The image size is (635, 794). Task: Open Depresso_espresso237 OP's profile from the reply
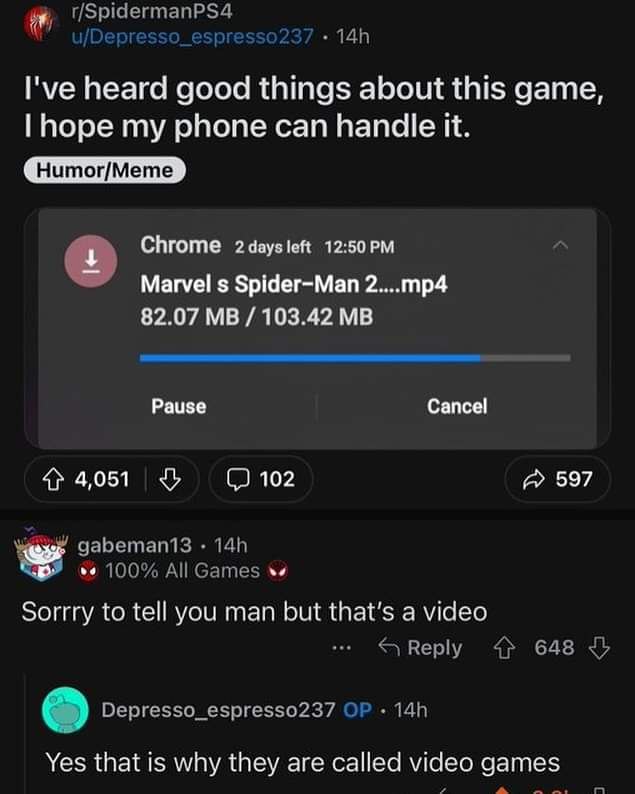pyautogui.click(x=218, y=709)
